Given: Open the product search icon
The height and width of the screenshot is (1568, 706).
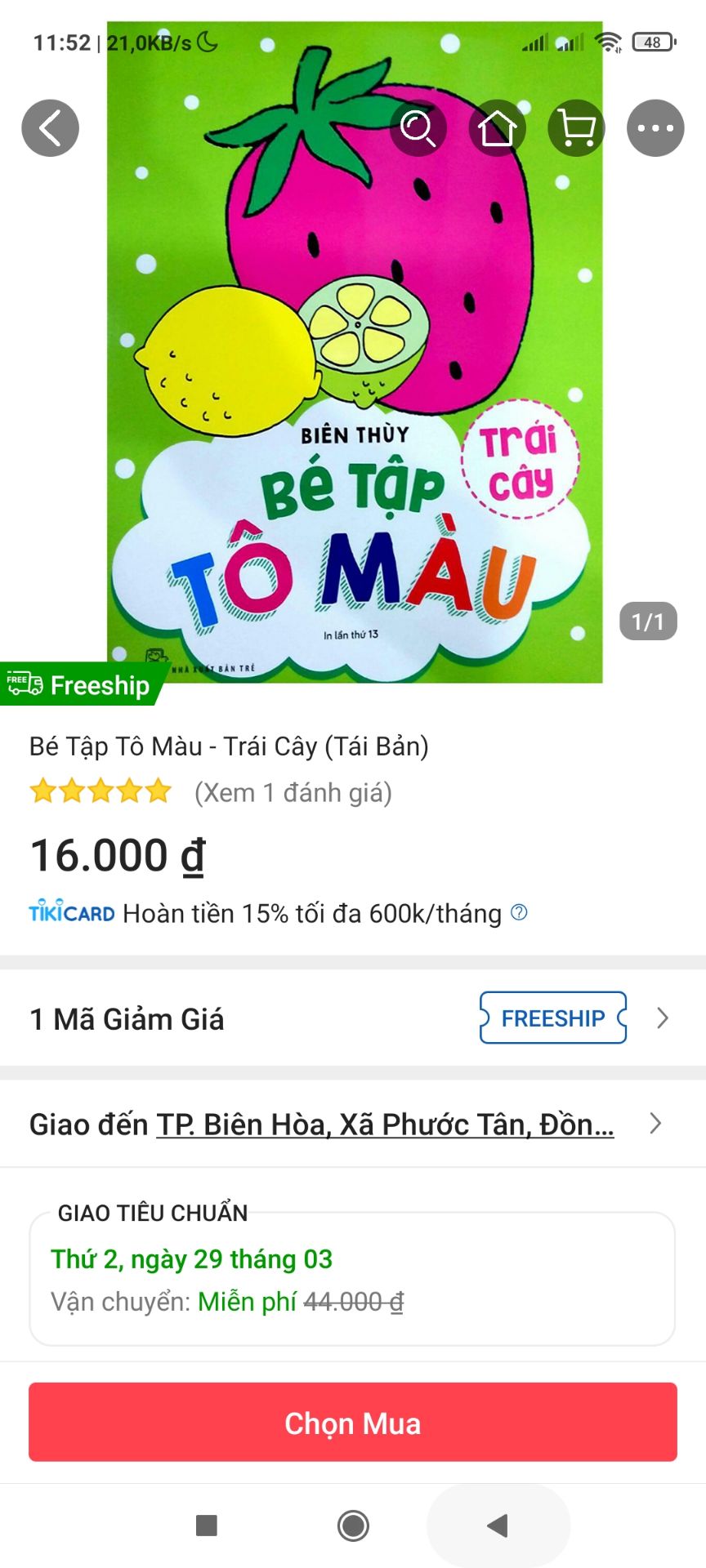Looking at the screenshot, I should (419, 128).
